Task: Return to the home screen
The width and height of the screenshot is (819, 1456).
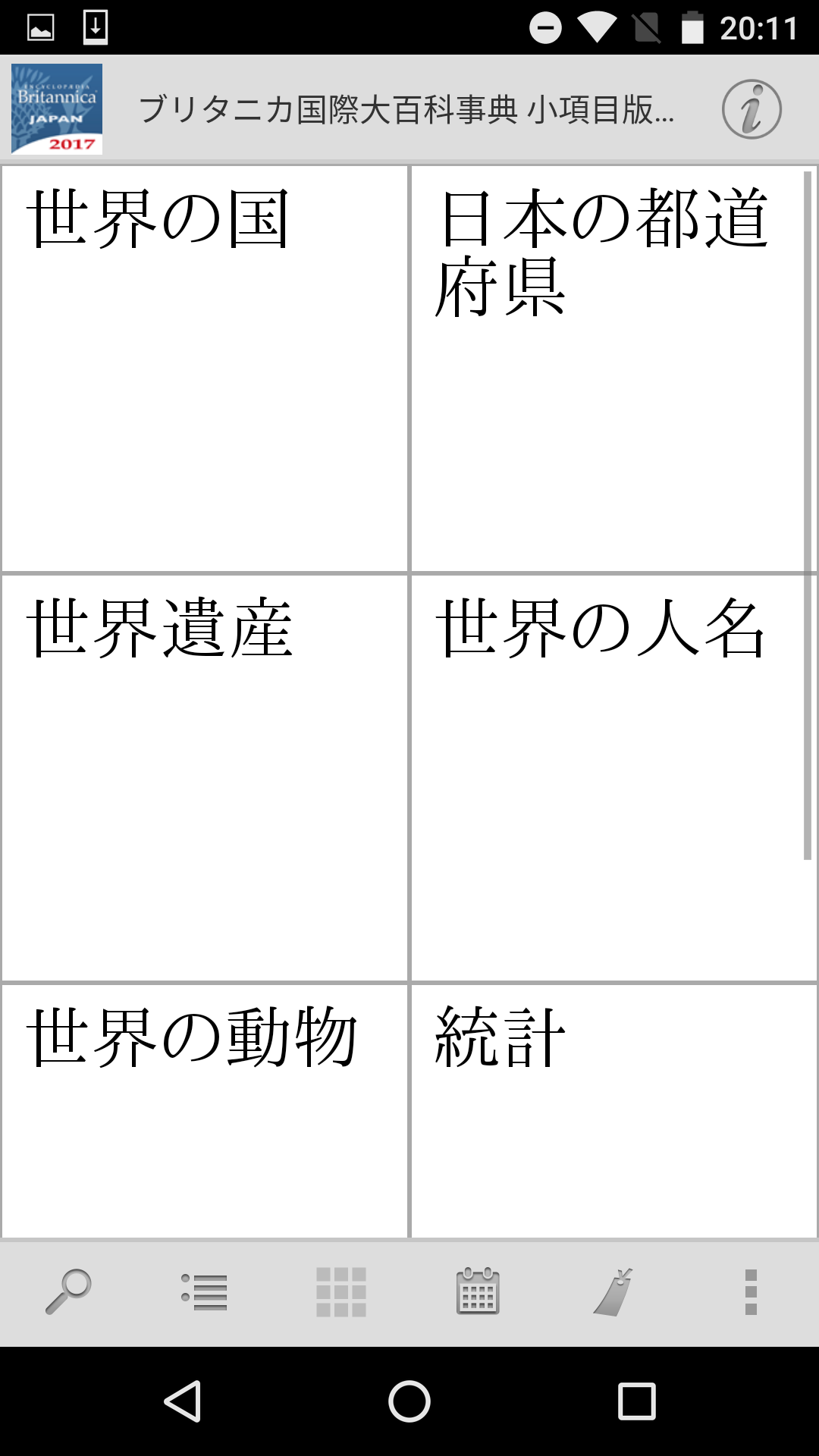Action: click(x=409, y=1401)
